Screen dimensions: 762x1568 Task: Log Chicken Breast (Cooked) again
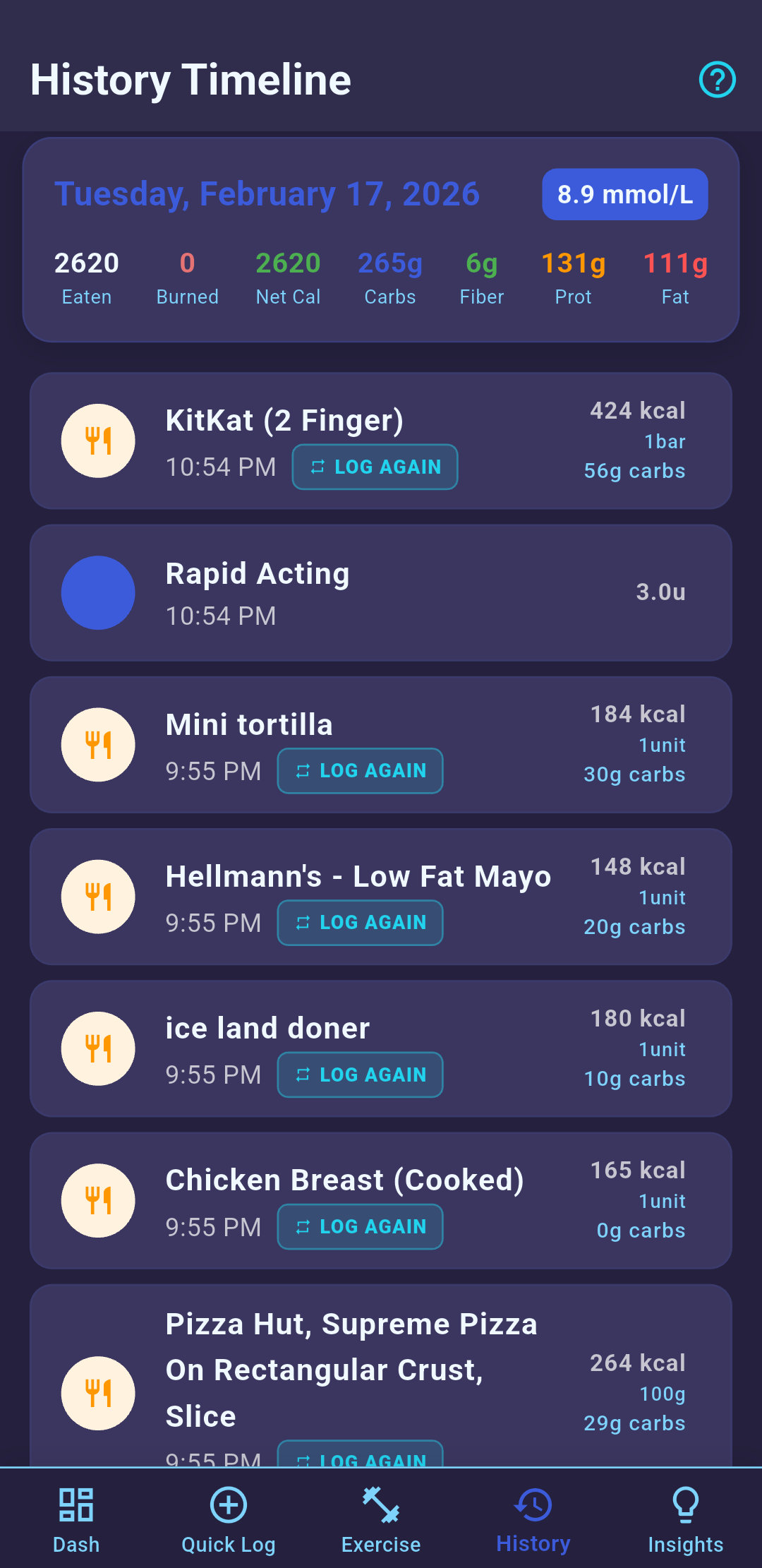point(360,1226)
